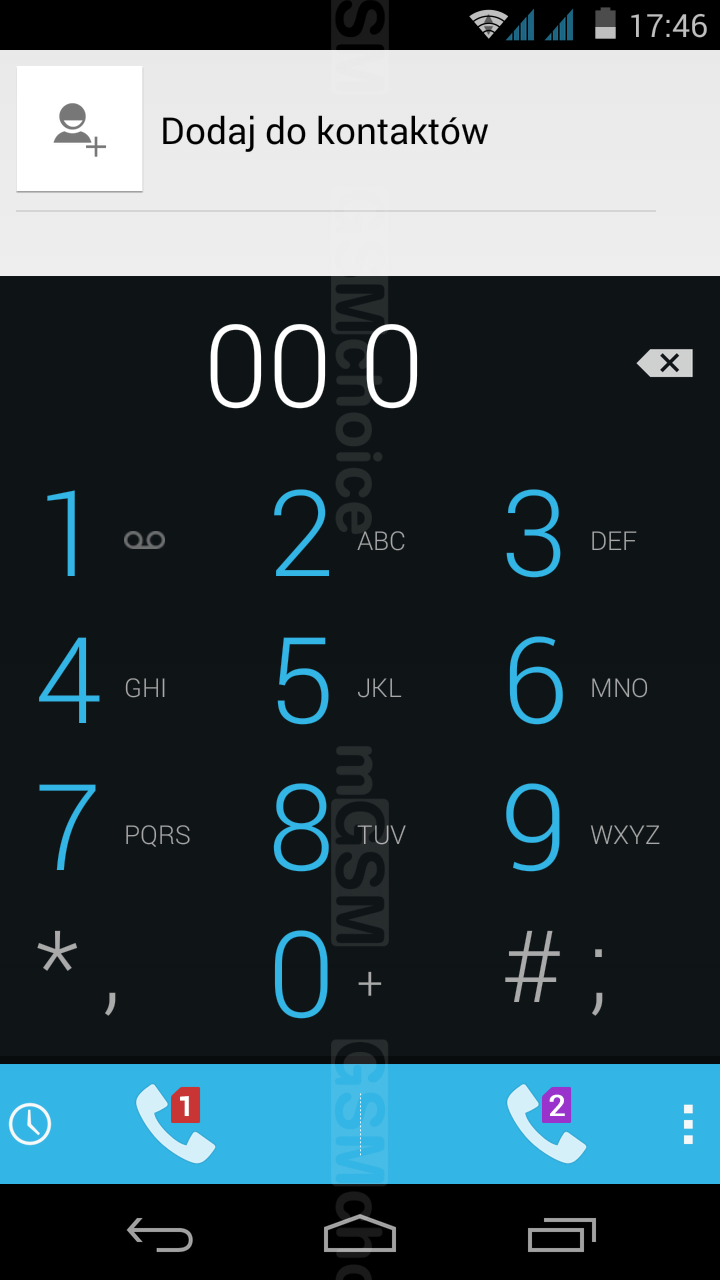720x1280 pixels.
Task: Dial digit 1 on the keypad
Action: click(x=100, y=535)
